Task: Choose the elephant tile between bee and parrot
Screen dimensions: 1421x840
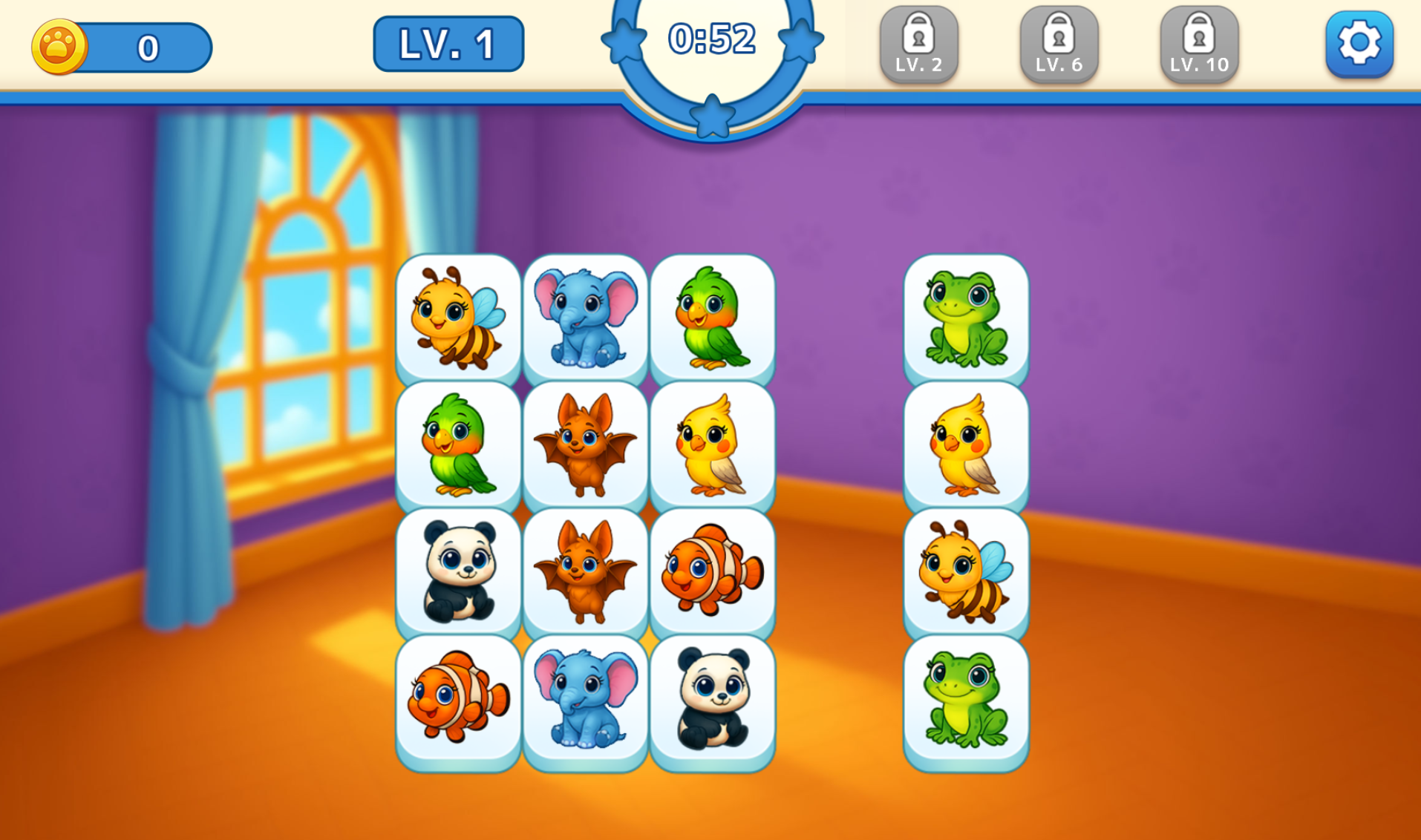Action: (x=585, y=318)
